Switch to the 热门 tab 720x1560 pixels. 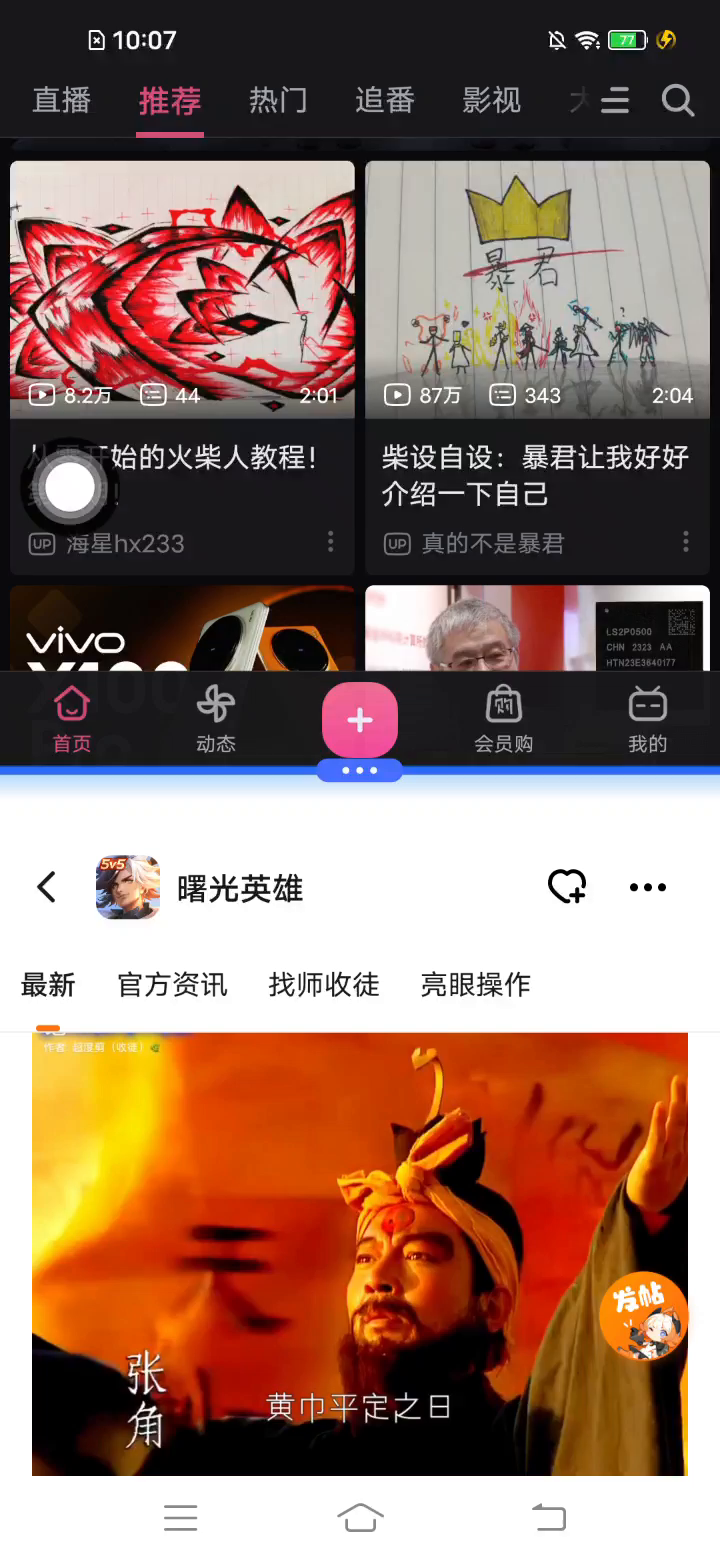(278, 100)
